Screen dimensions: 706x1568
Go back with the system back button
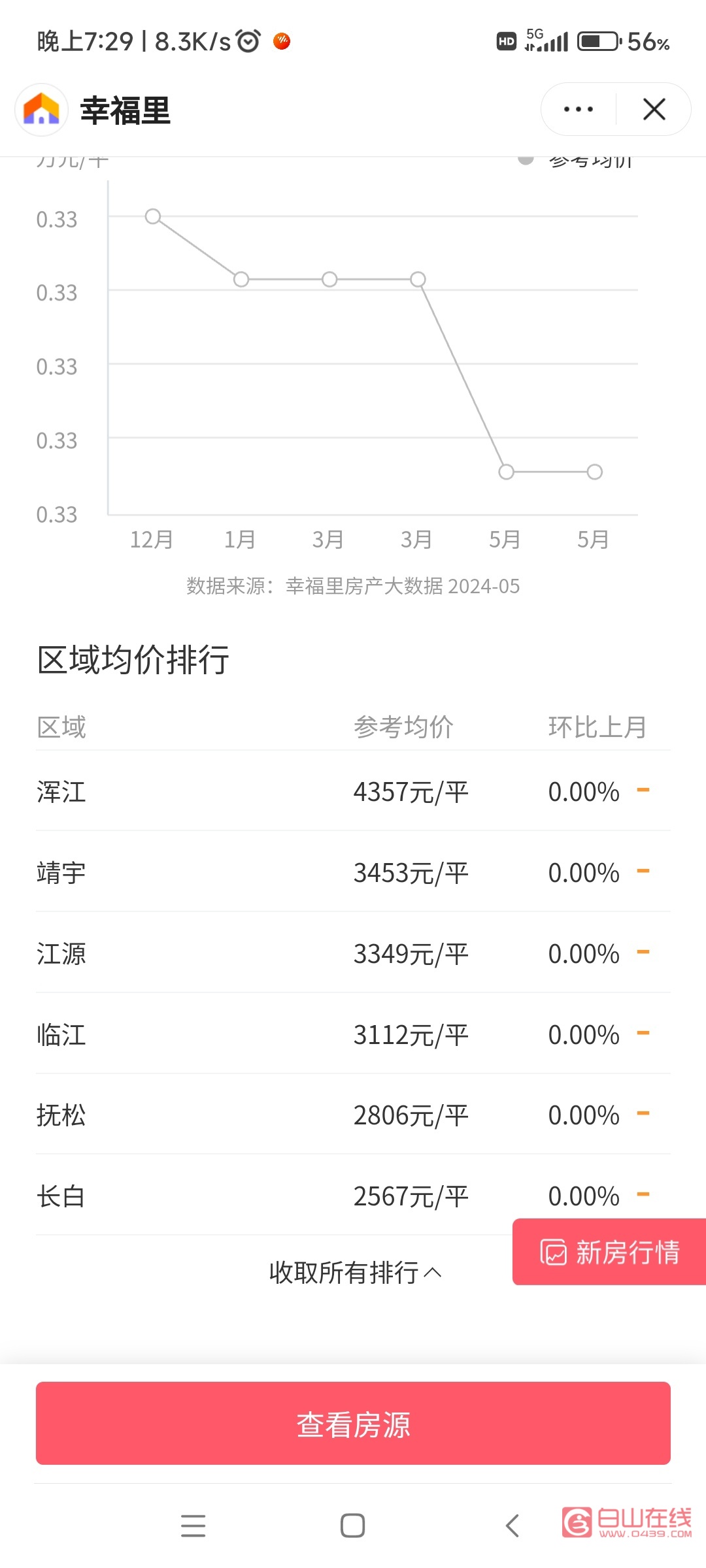pyautogui.click(x=513, y=1526)
